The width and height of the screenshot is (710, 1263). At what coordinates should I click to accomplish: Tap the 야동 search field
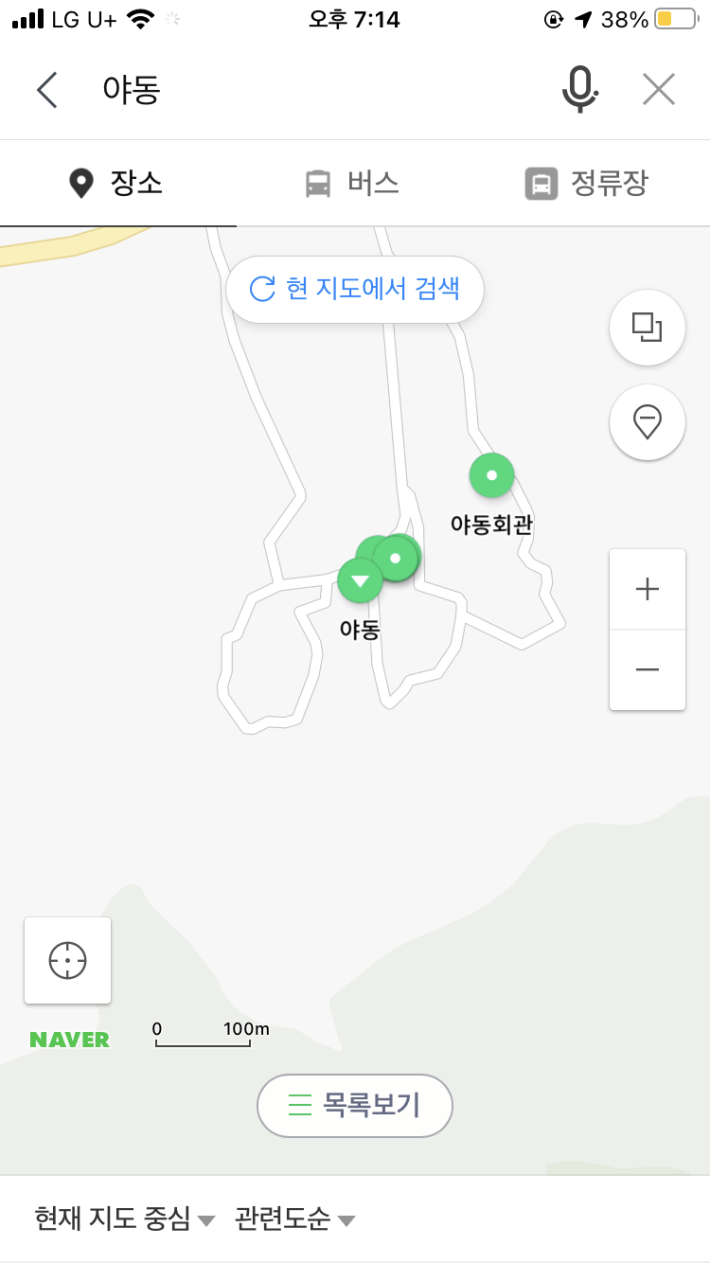point(300,90)
